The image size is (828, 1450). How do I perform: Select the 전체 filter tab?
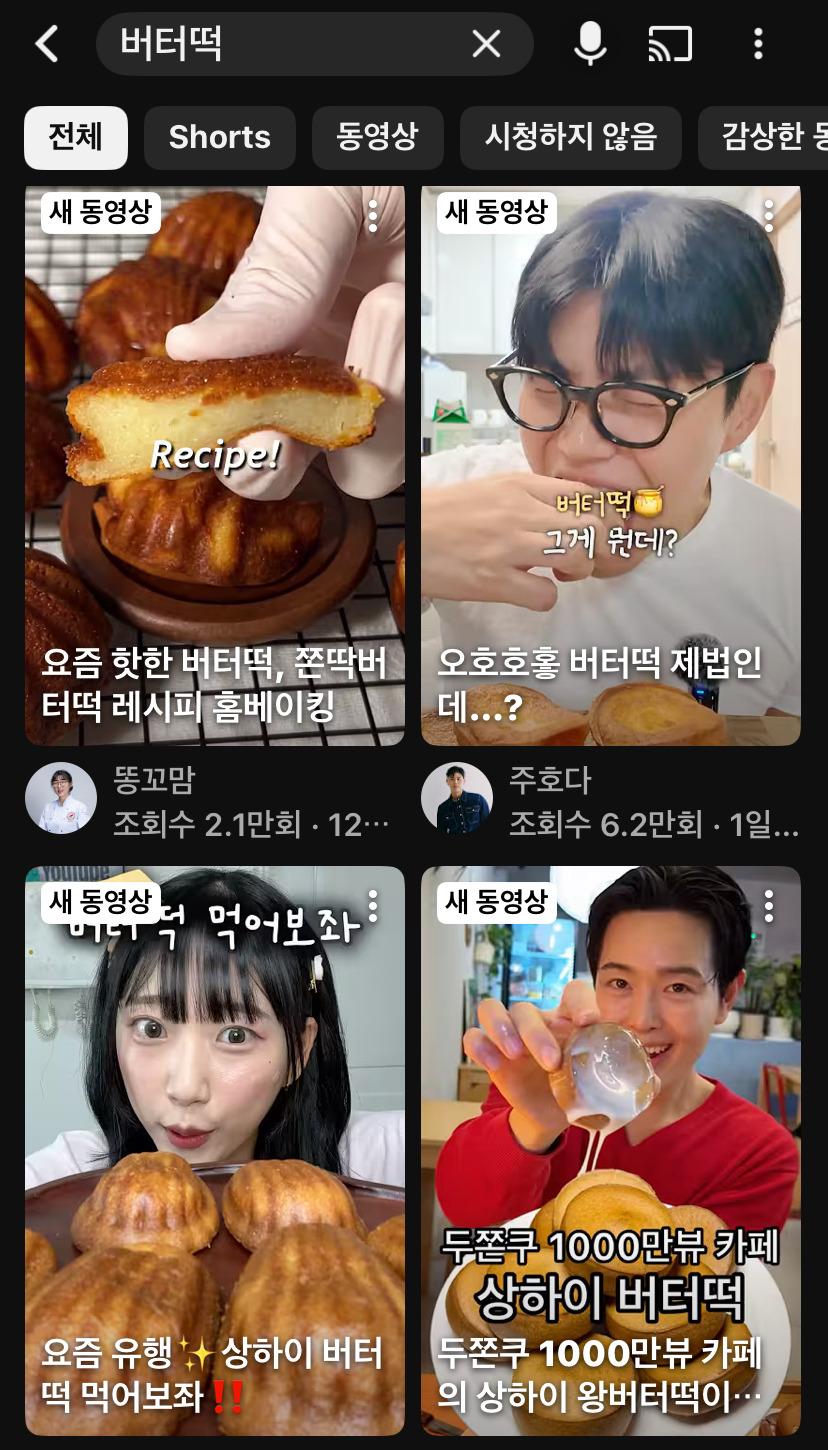(x=76, y=138)
